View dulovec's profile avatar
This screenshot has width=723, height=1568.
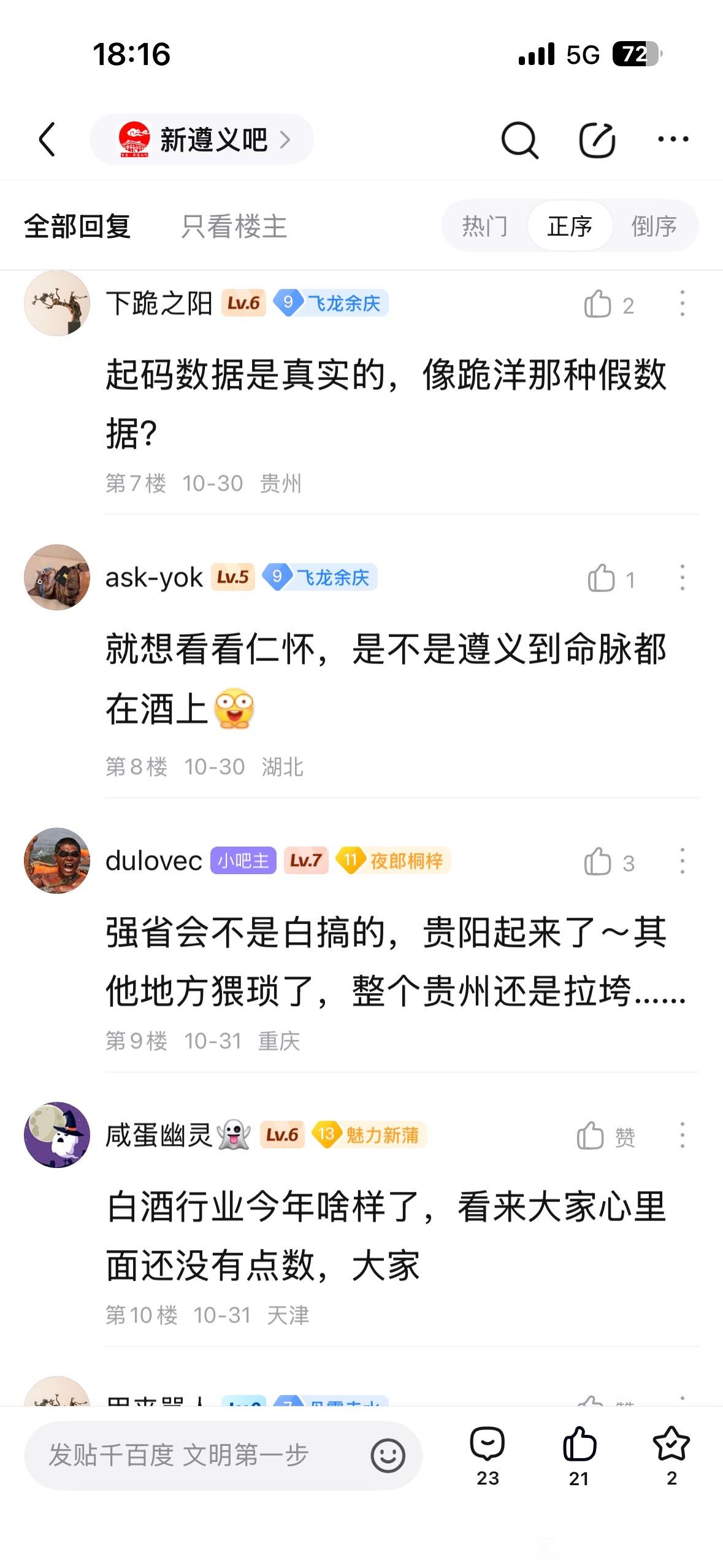pos(57,861)
